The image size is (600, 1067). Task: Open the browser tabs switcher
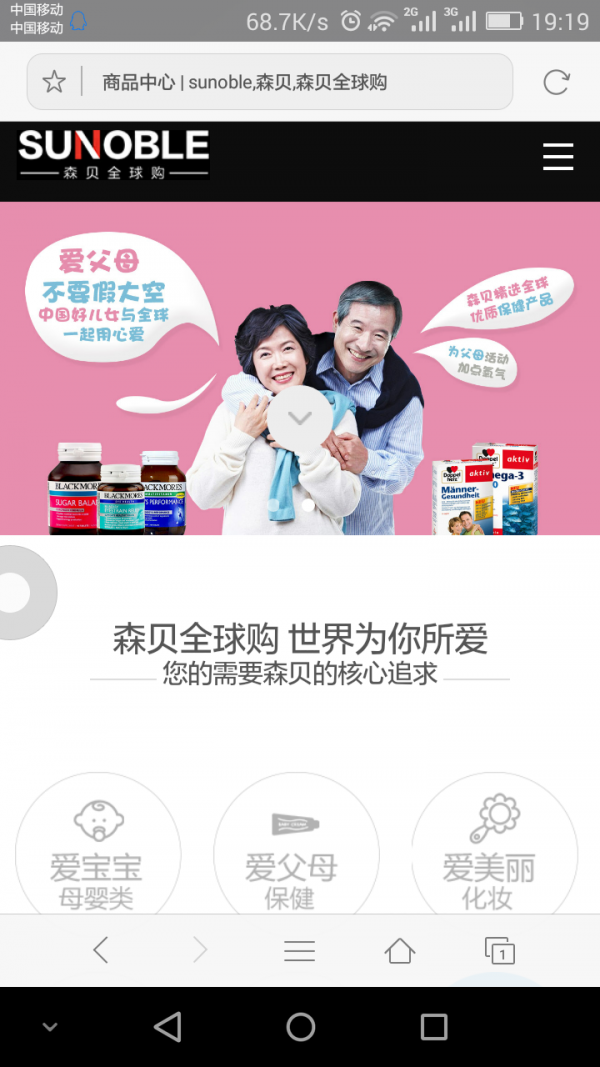499,950
